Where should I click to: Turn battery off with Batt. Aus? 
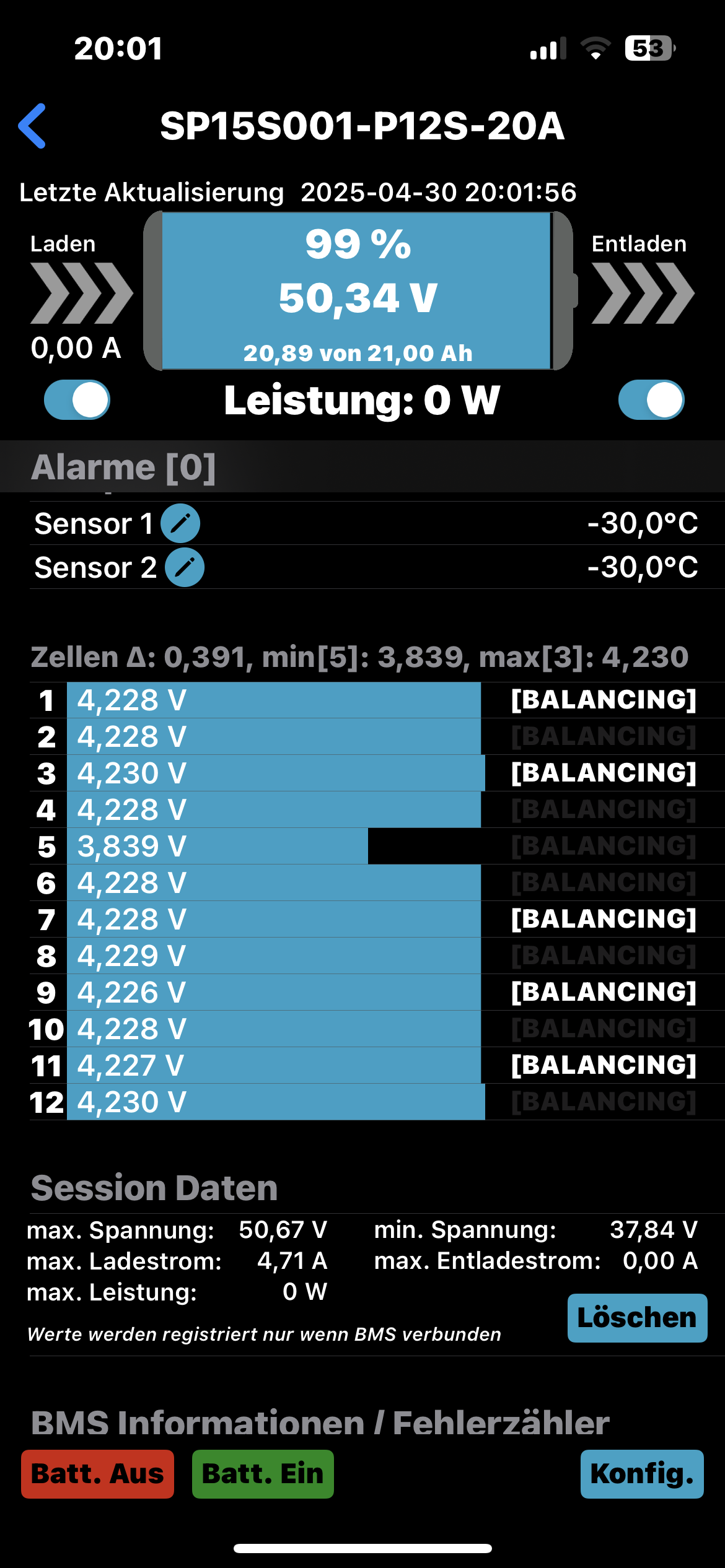(97, 1474)
